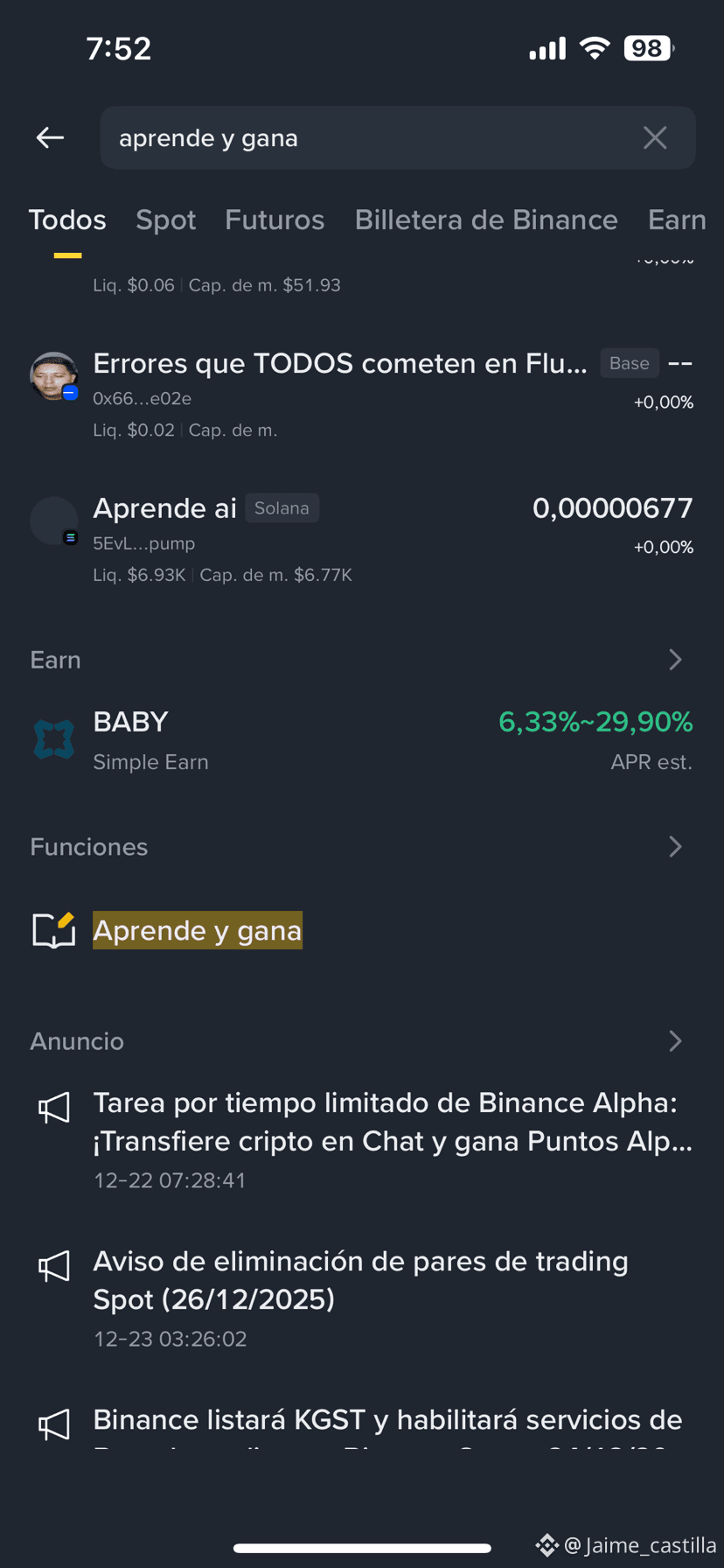The height and width of the screenshot is (1568, 724).
Task: Expand the Anuncio section chevron
Action: 675,1041
